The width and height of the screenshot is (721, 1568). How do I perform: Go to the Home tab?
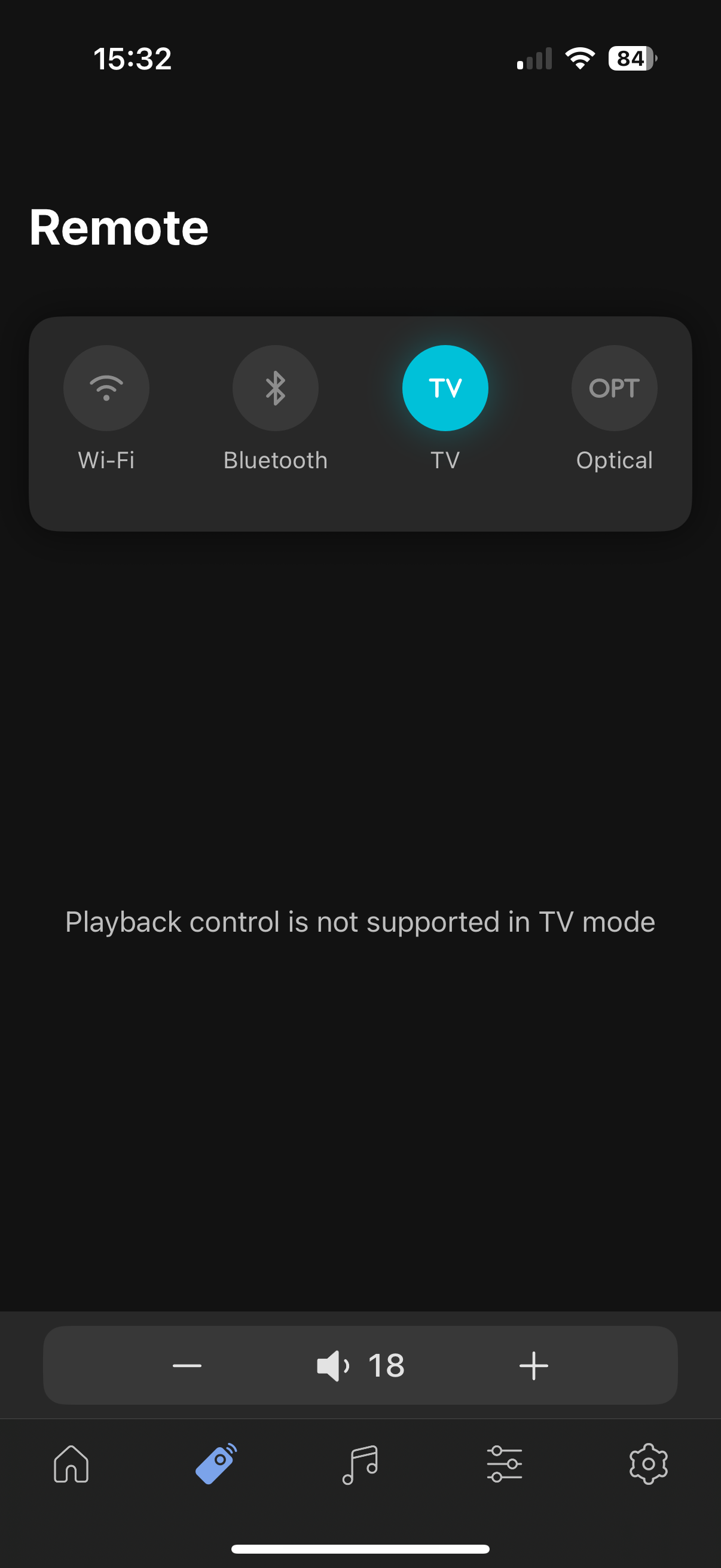coord(72,1464)
